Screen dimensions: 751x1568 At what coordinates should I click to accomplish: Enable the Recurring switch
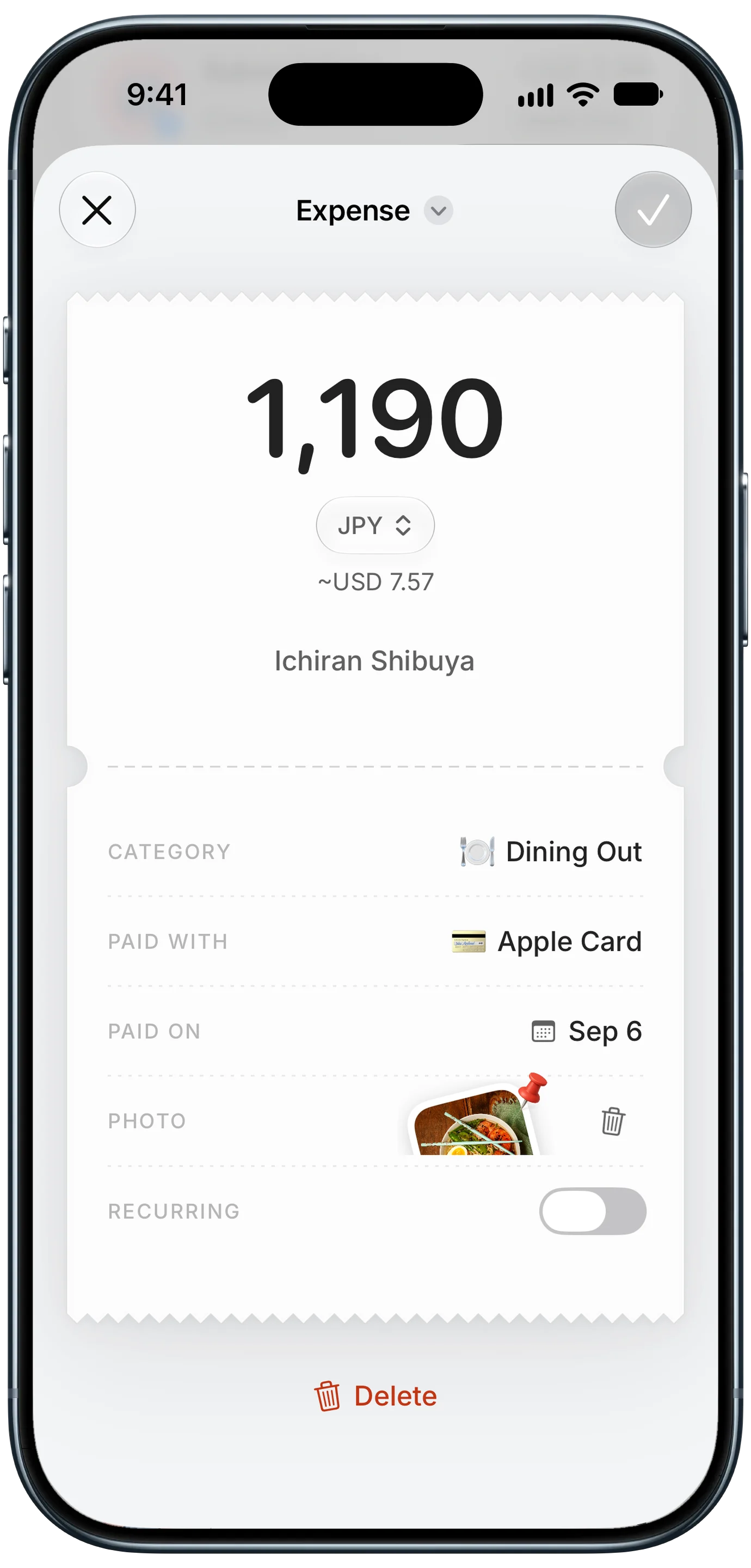pos(592,1211)
